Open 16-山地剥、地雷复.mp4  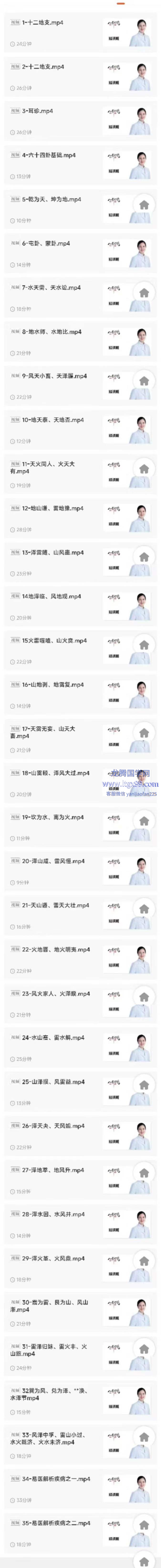tap(53, 685)
